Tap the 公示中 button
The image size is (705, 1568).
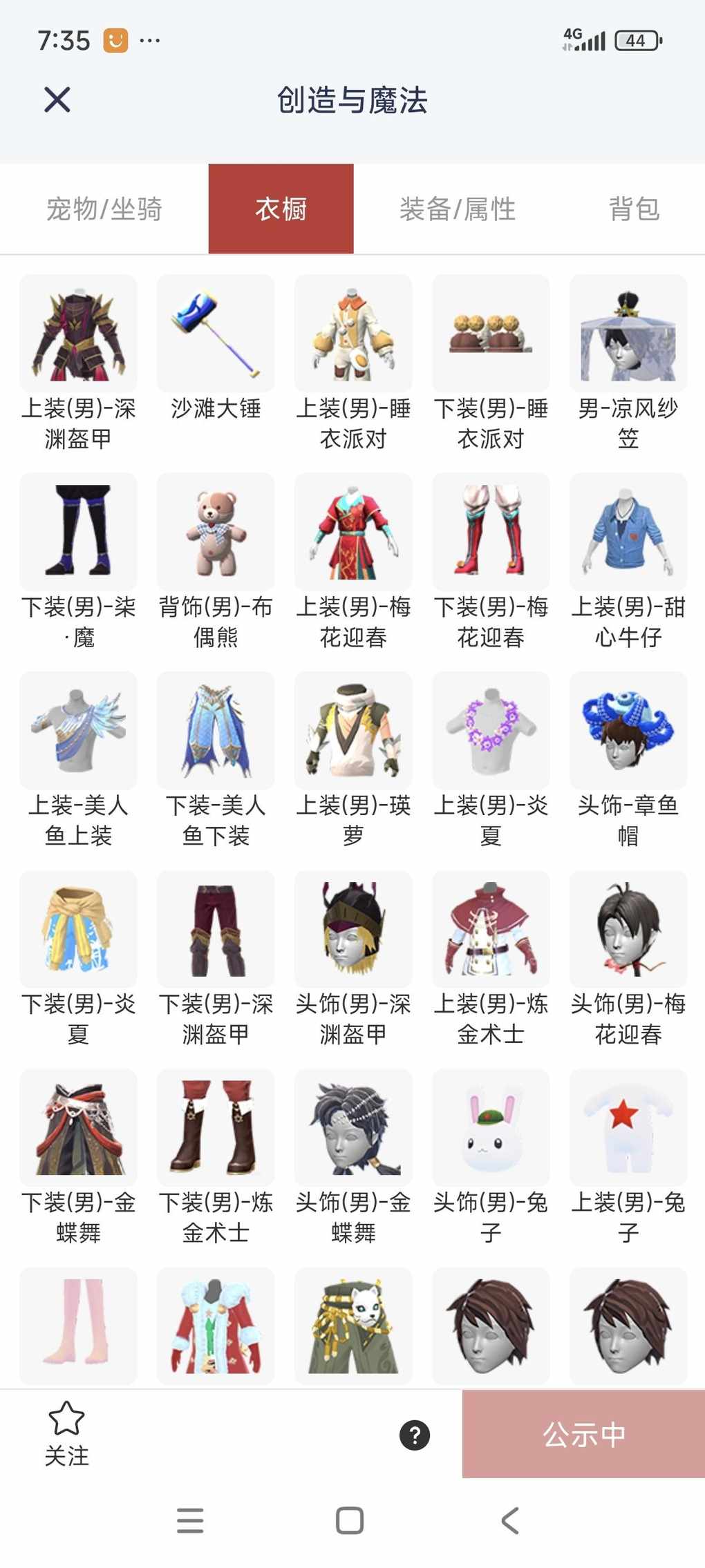click(583, 1435)
